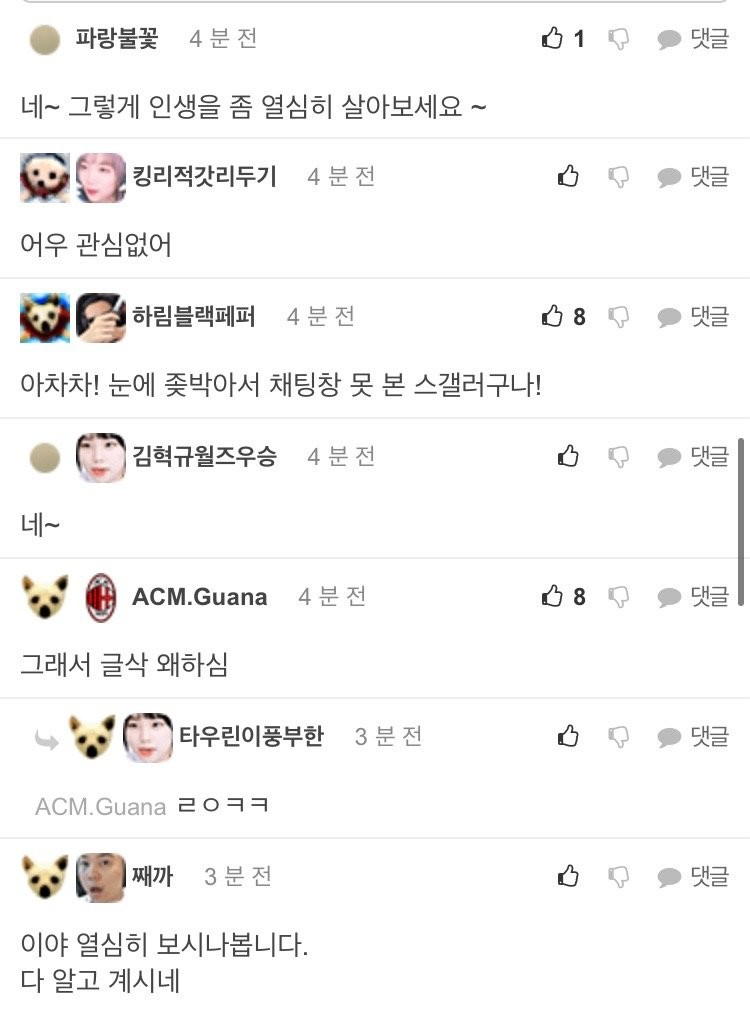Like 킹리적갓리두기's comment

pyautogui.click(x=568, y=177)
